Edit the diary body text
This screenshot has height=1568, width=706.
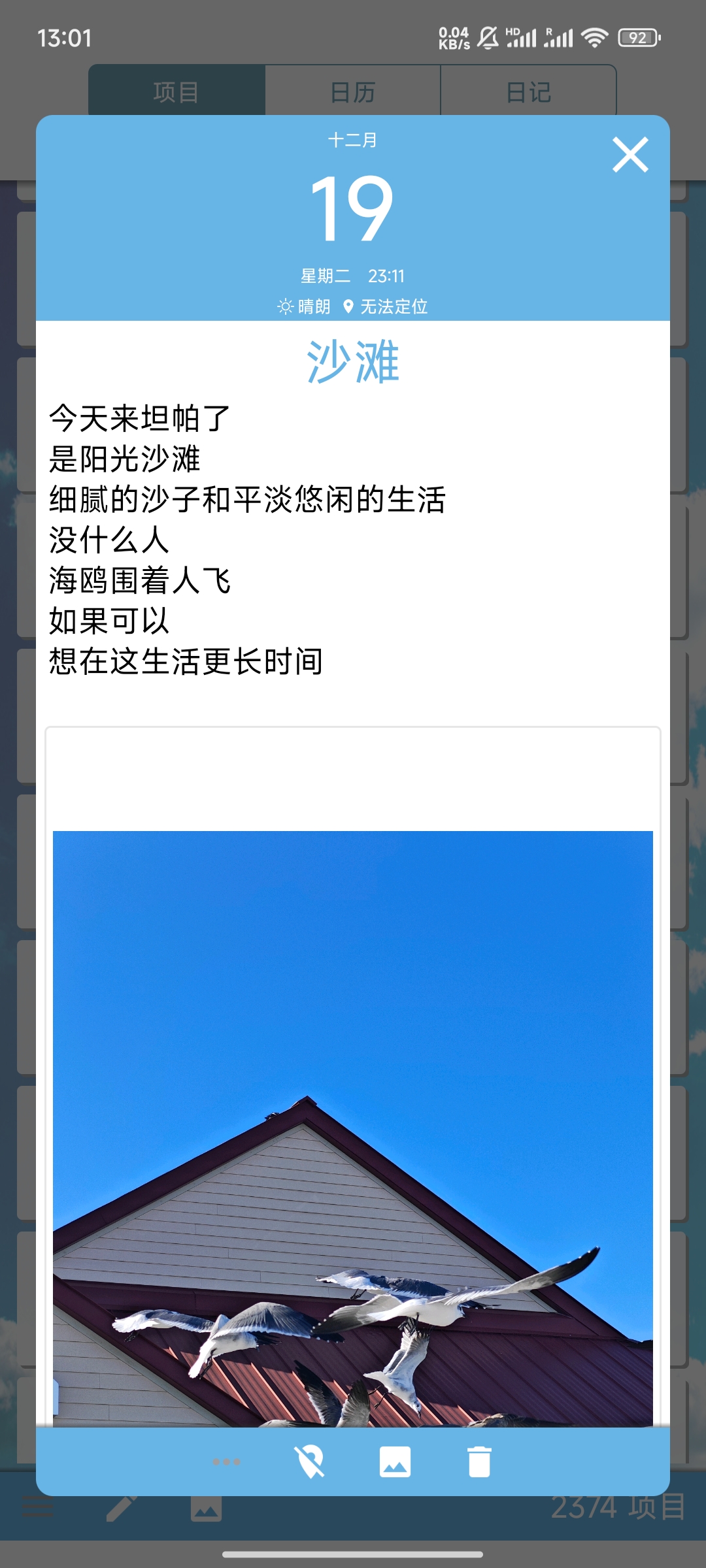248,540
